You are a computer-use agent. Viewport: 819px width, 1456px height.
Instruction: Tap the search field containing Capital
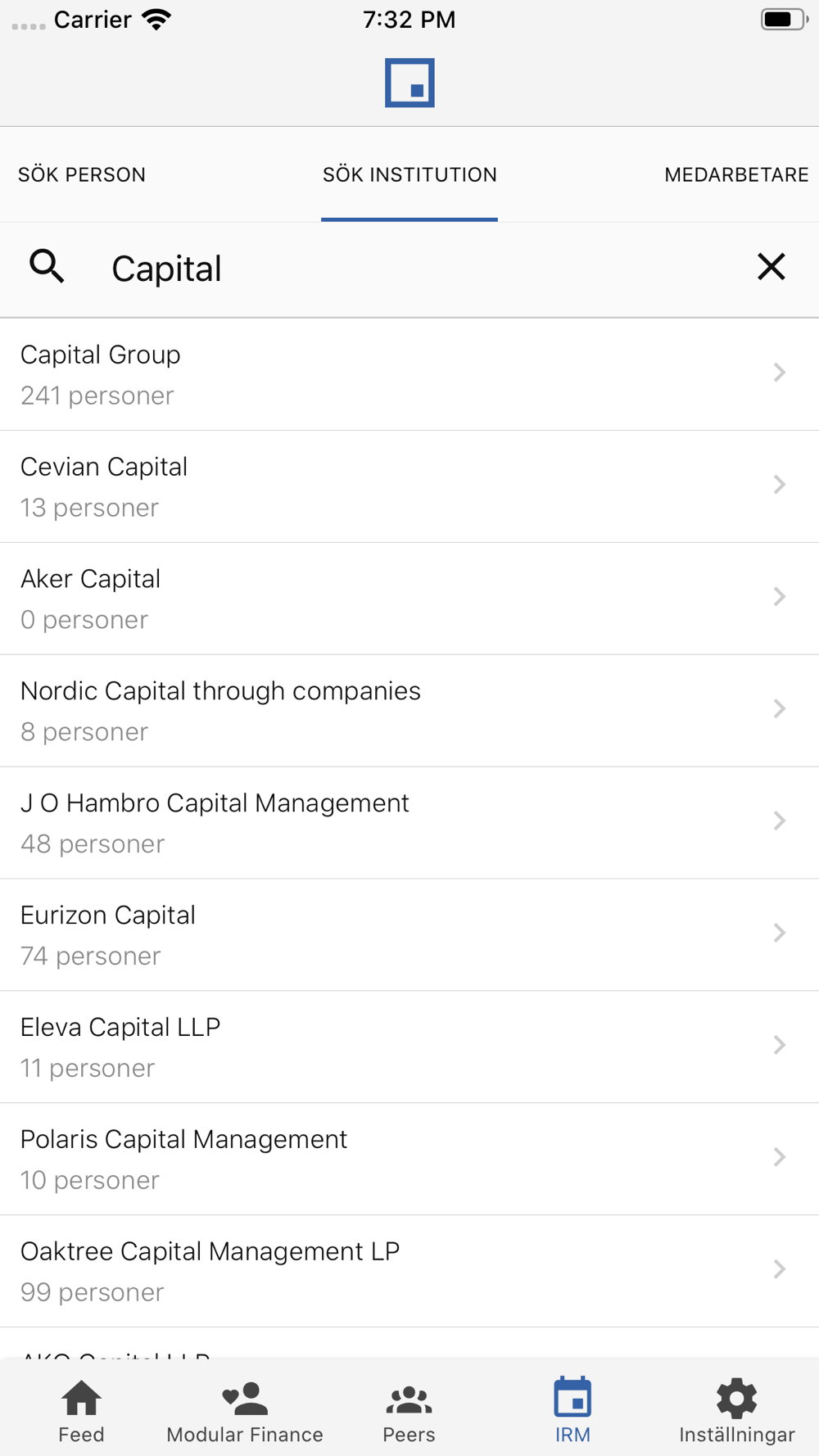(x=409, y=269)
